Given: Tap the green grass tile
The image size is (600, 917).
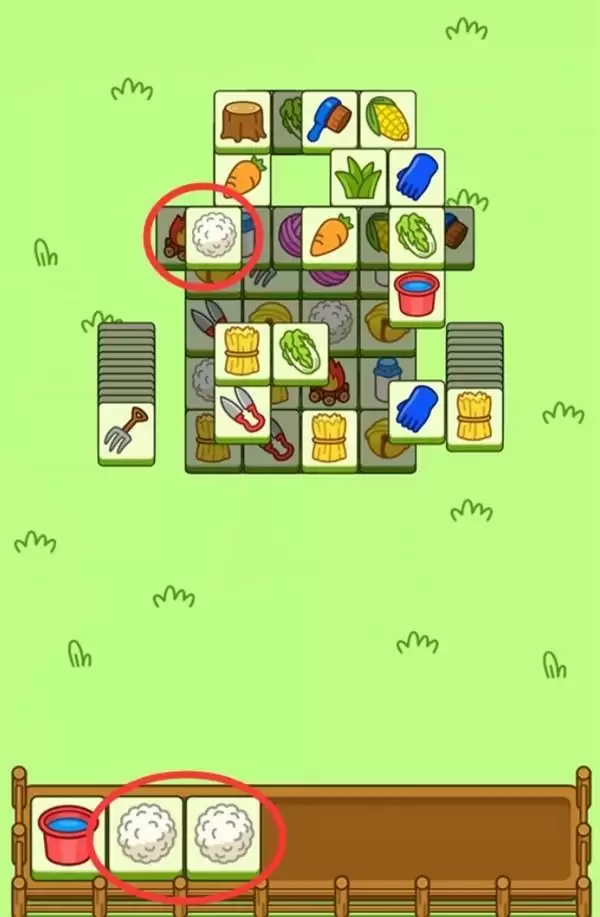Looking at the screenshot, I should [x=358, y=178].
